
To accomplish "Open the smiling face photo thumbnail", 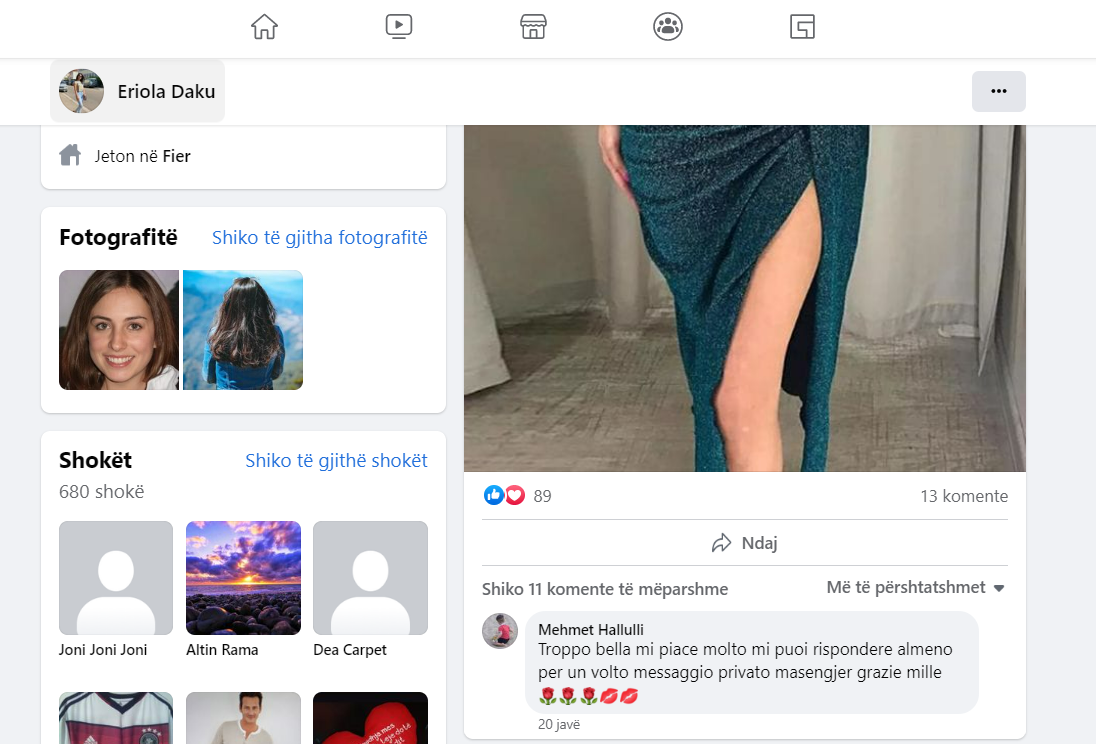I will pos(119,330).
